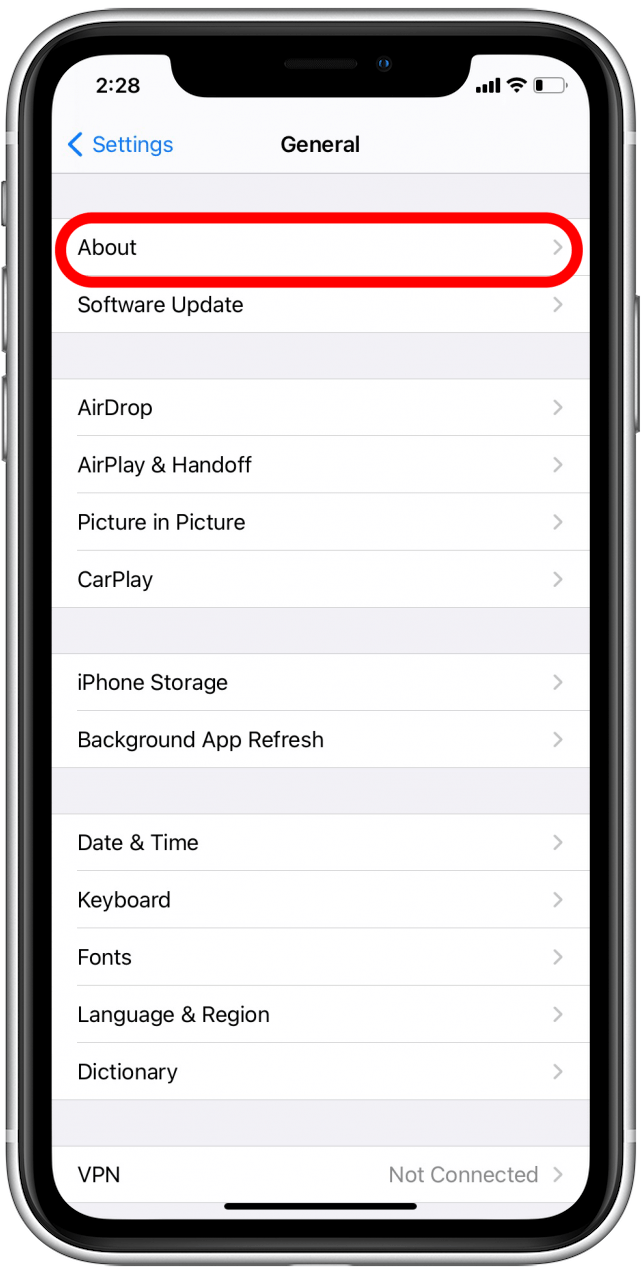Screen dimensions: 642x1274
Task: Open Software Update
Action: pyautogui.click(x=320, y=305)
